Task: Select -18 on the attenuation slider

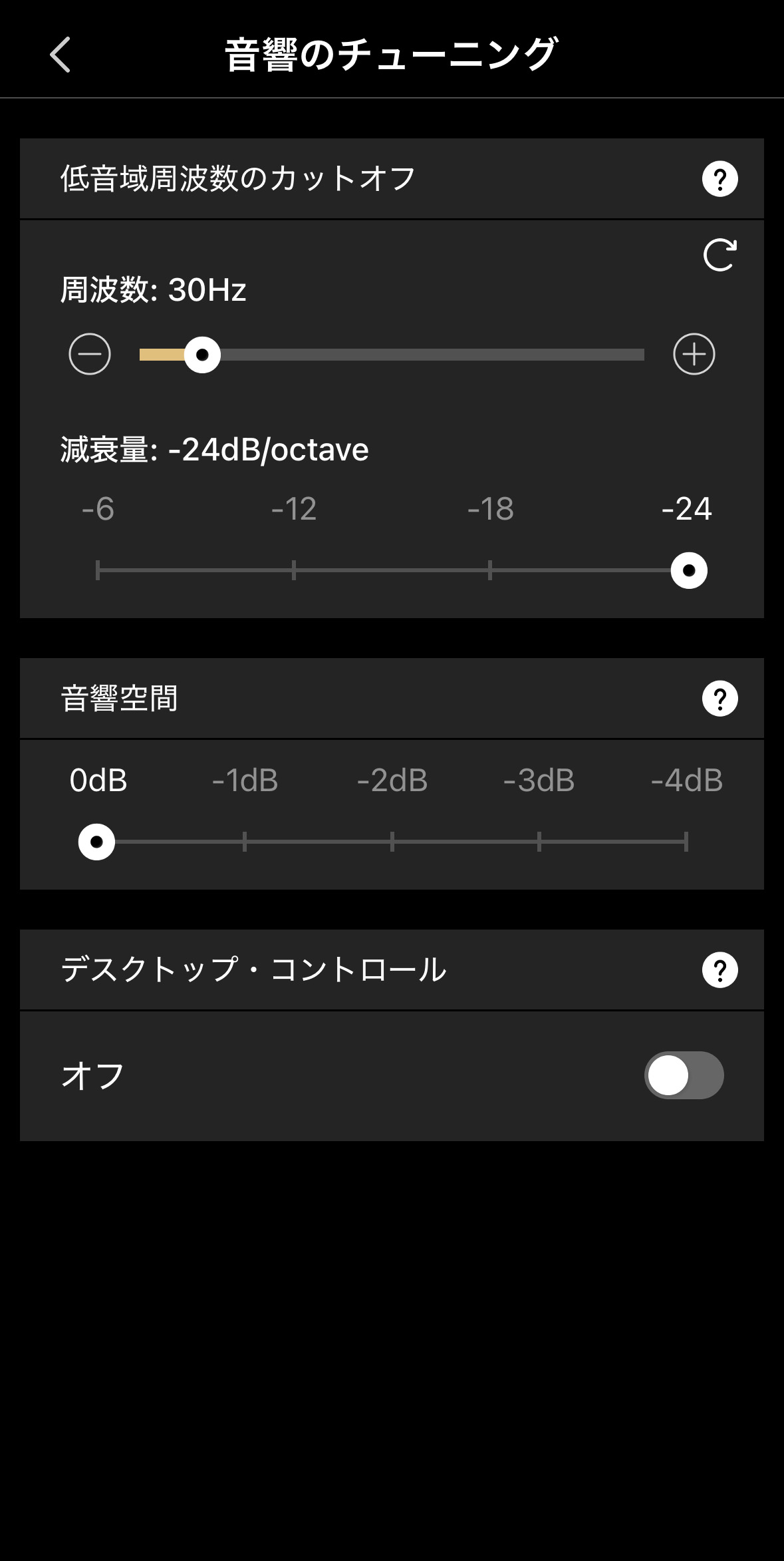Action: [x=491, y=571]
